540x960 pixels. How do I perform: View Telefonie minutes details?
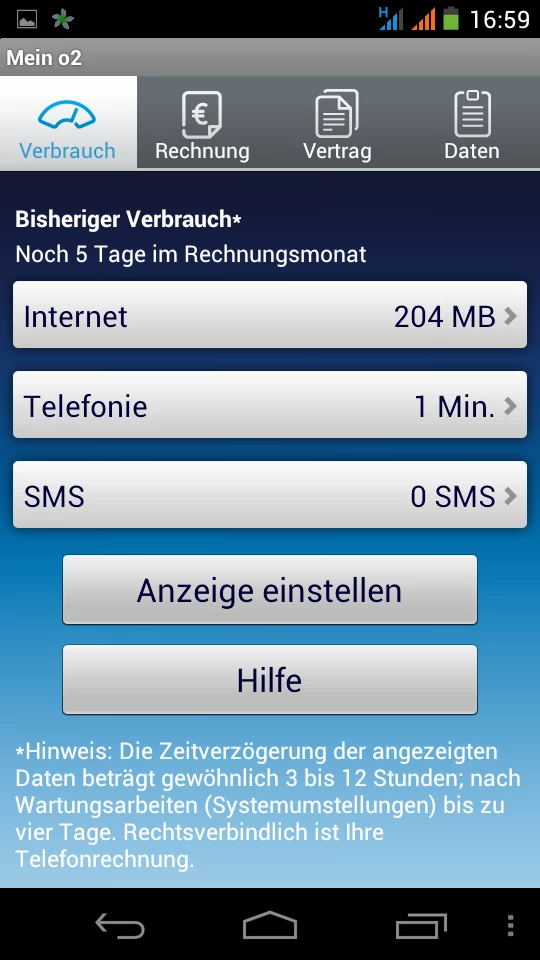(x=270, y=405)
